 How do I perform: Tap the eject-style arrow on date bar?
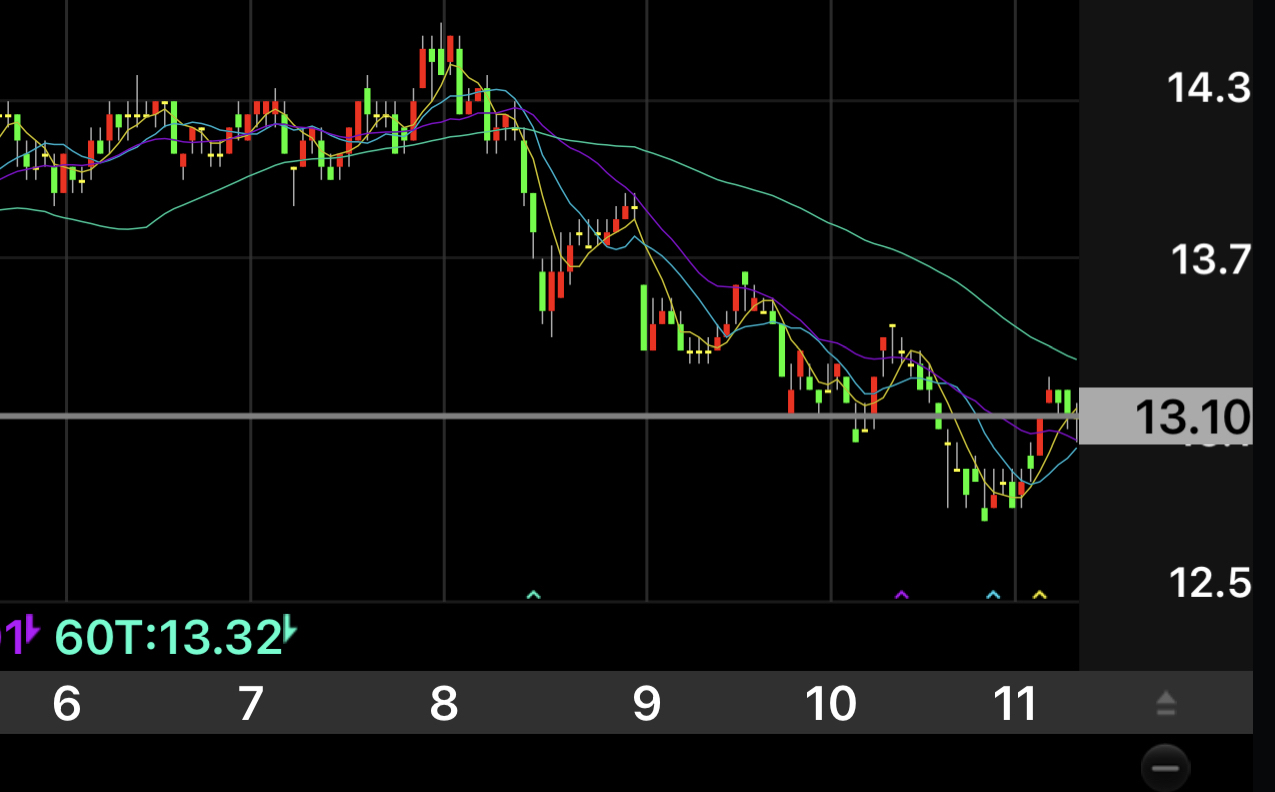point(1165,704)
